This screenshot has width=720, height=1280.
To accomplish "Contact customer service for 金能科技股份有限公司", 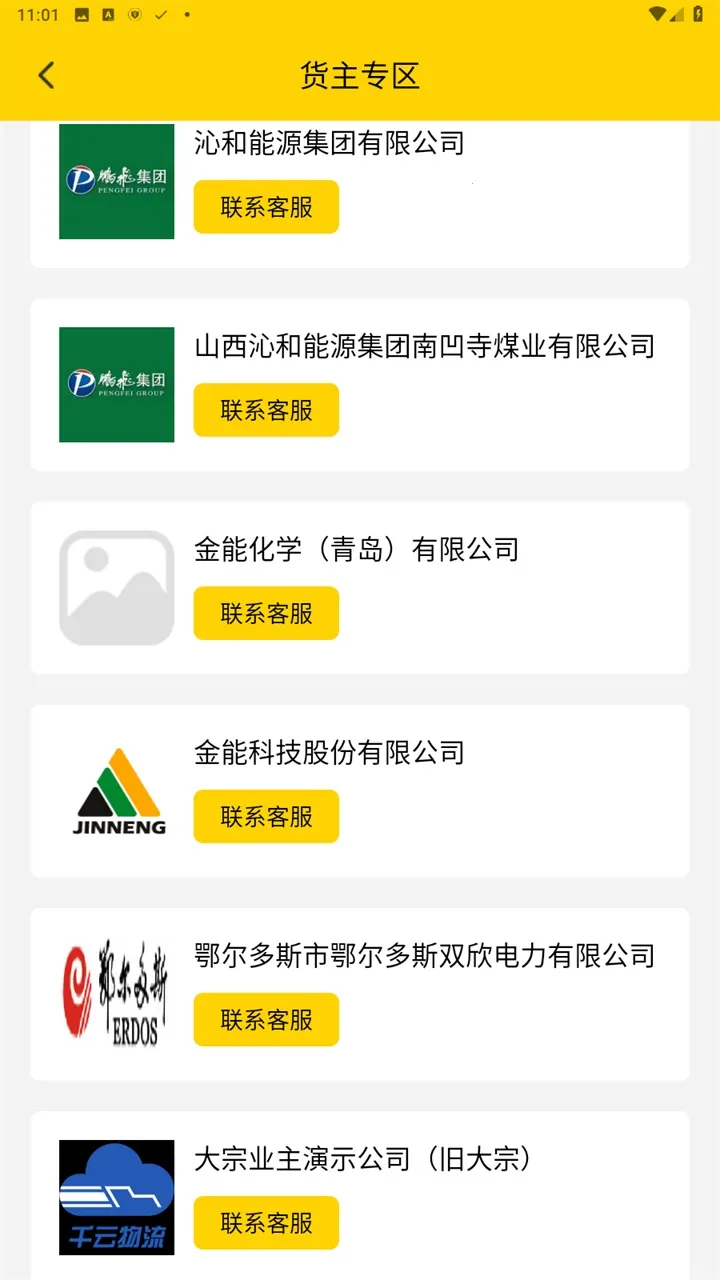I will point(266,816).
